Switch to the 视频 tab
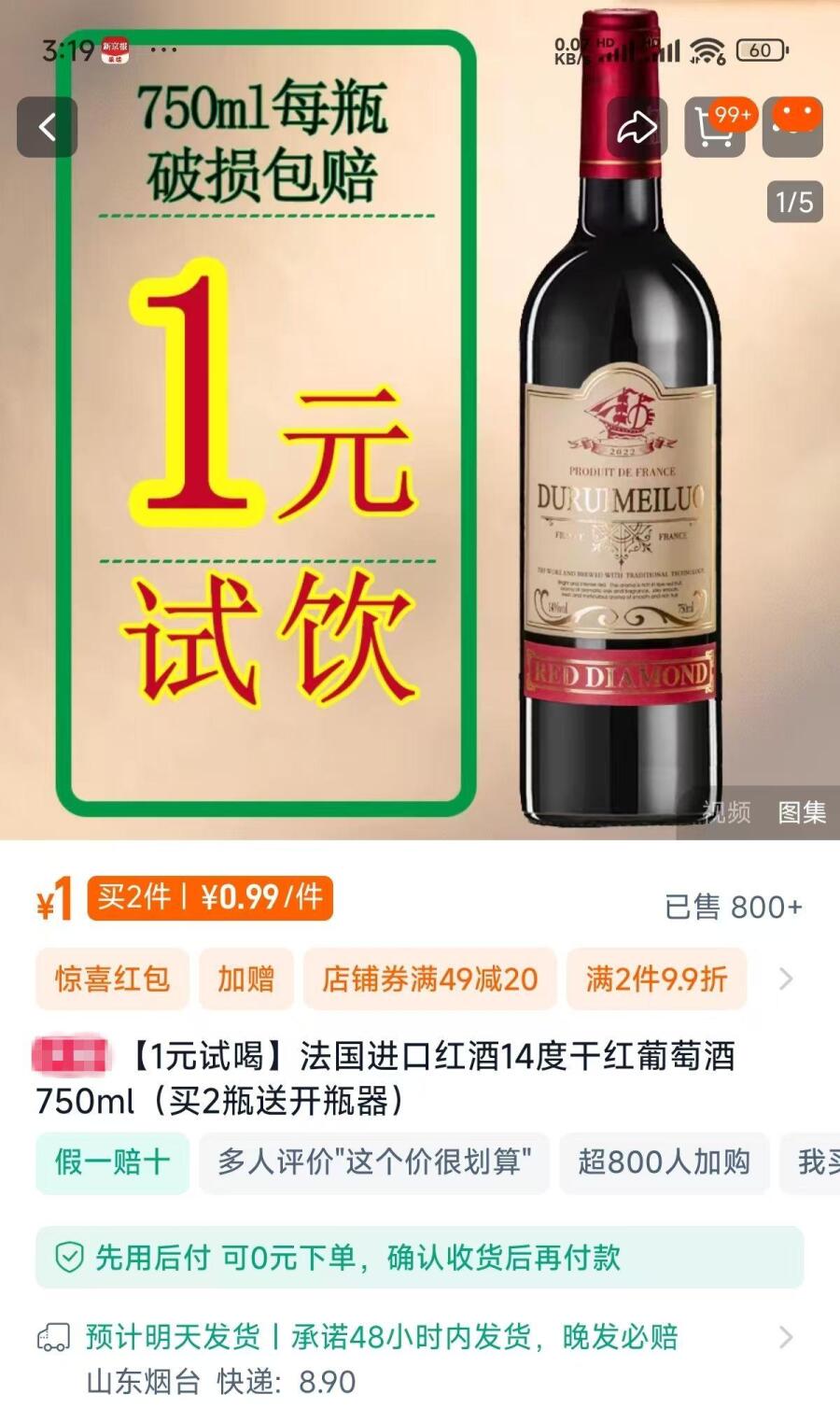This screenshot has height=1422, width=840. (x=726, y=812)
